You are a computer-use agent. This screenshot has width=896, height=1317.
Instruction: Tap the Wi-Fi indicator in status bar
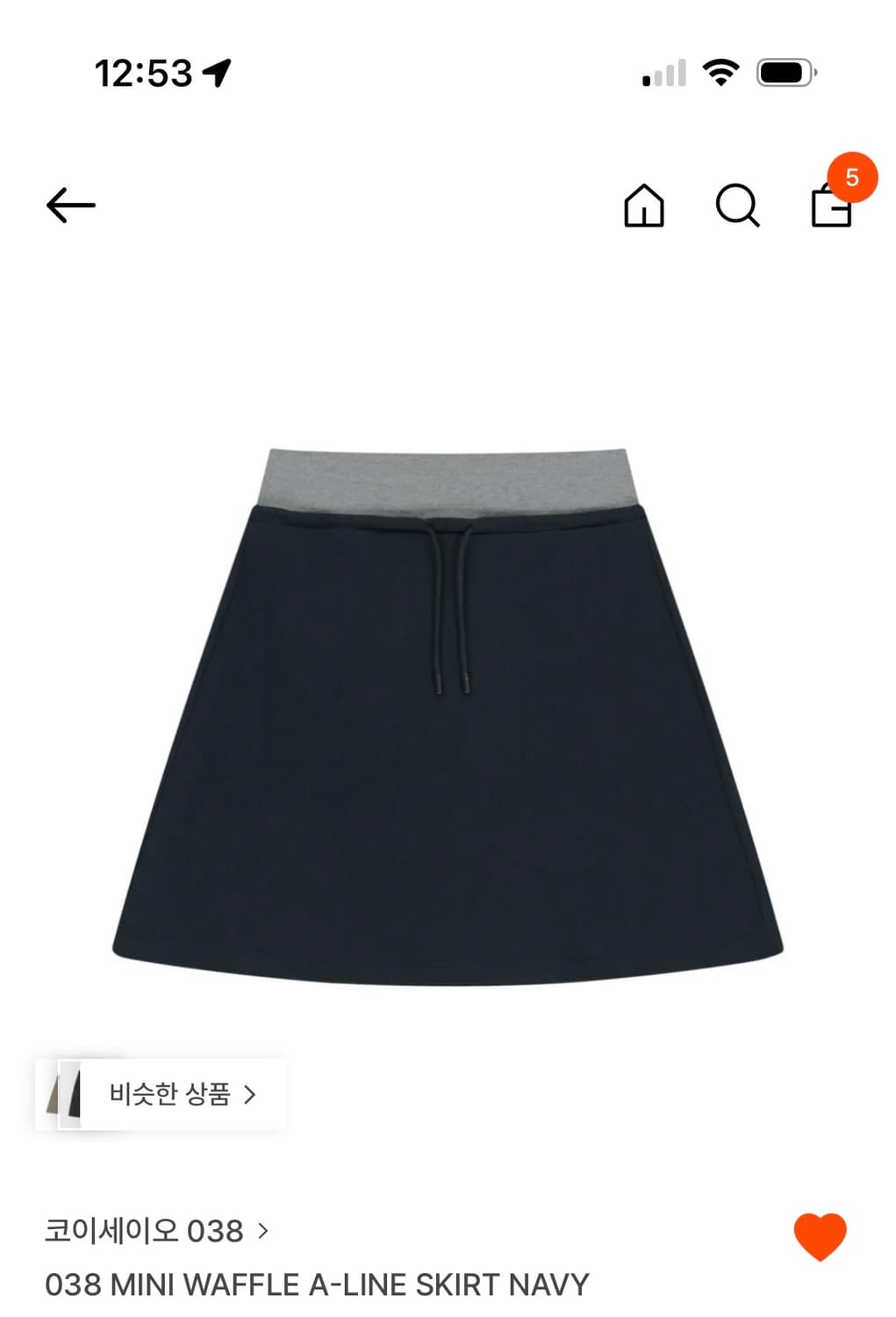coord(720,74)
